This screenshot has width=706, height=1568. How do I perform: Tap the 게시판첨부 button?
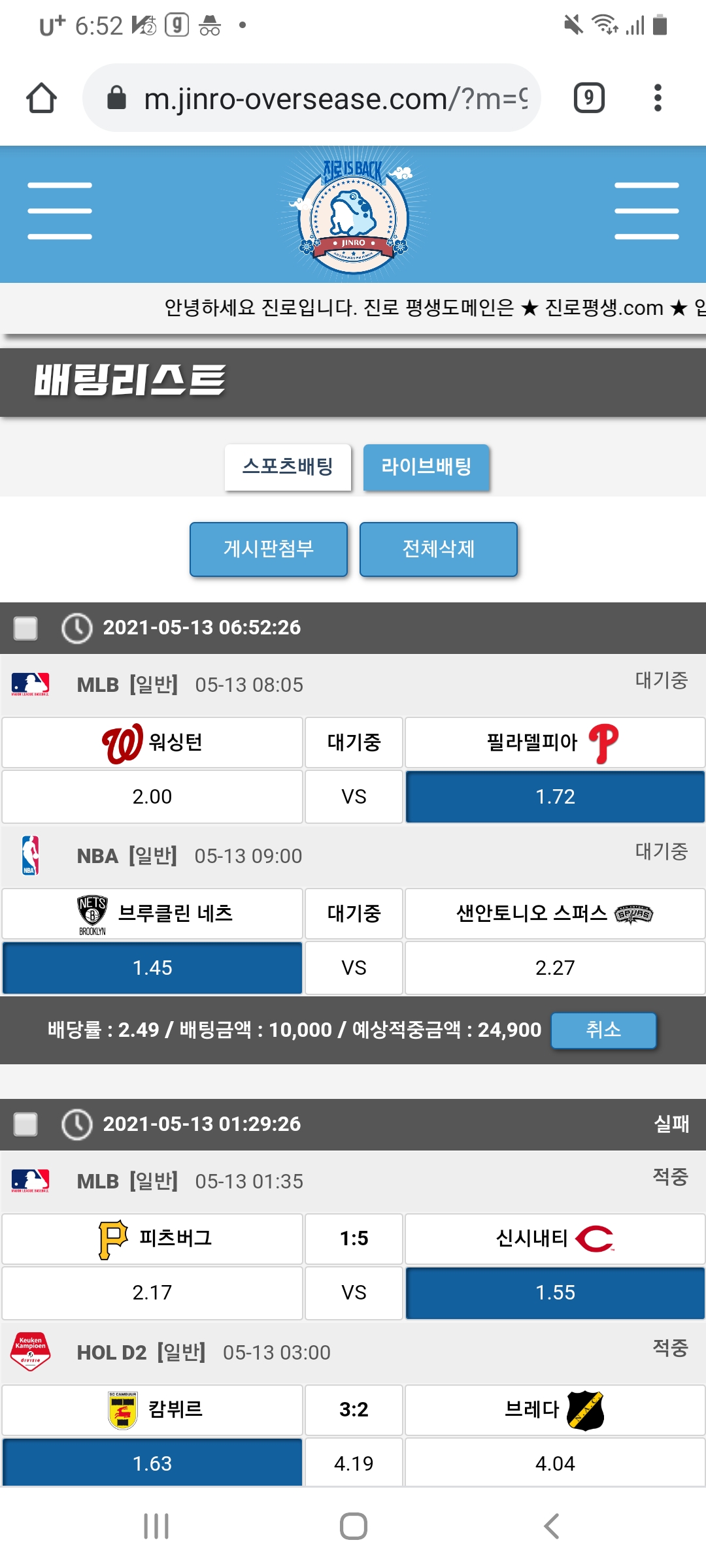click(x=269, y=549)
